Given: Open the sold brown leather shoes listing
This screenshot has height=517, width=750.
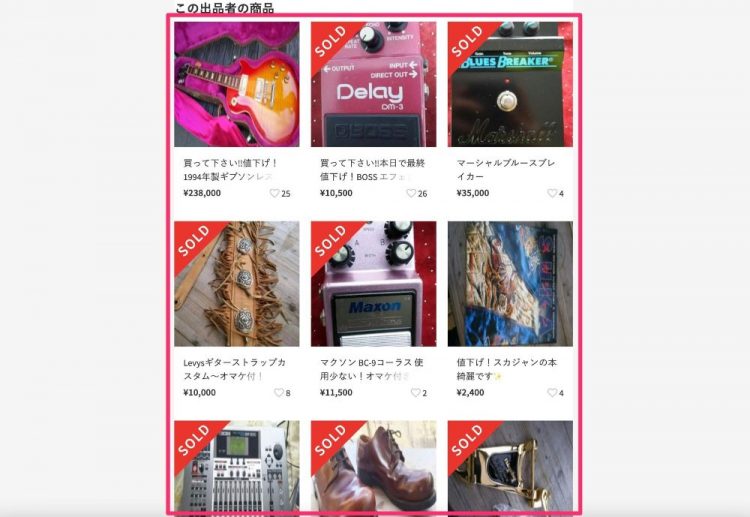Looking at the screenshot, I should 373,467.
